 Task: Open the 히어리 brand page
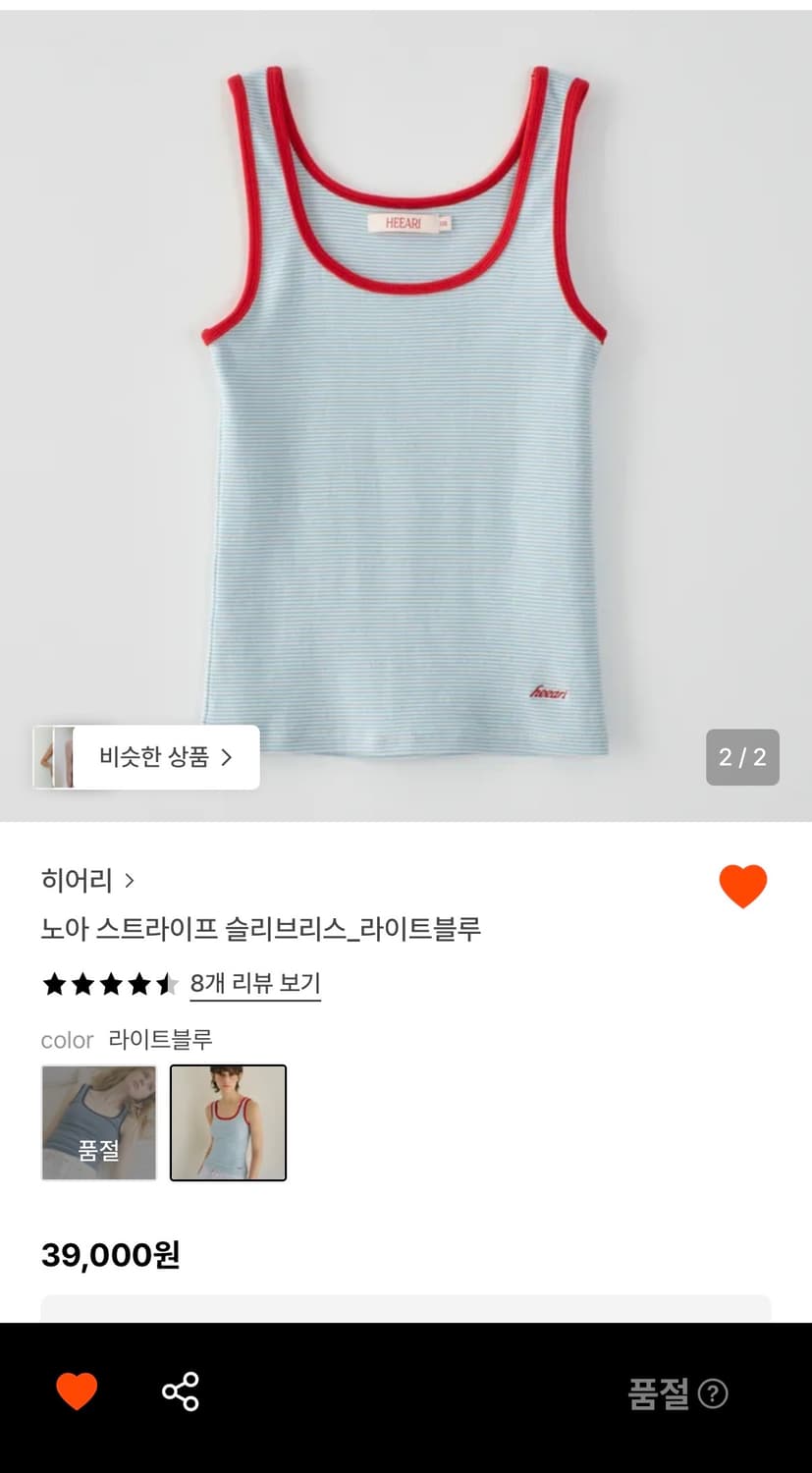point(87,880)
